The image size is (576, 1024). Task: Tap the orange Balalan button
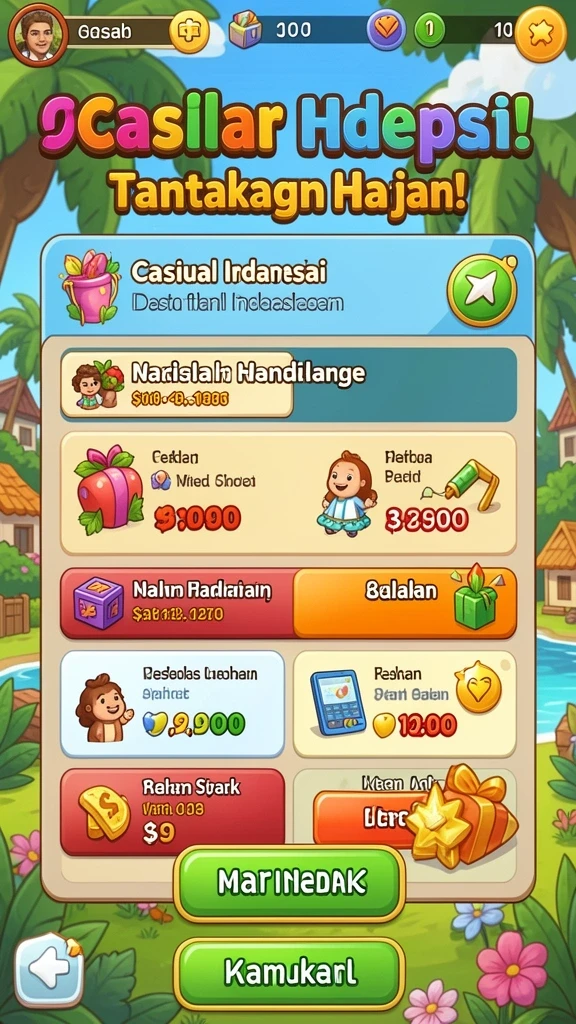(405, 603)
